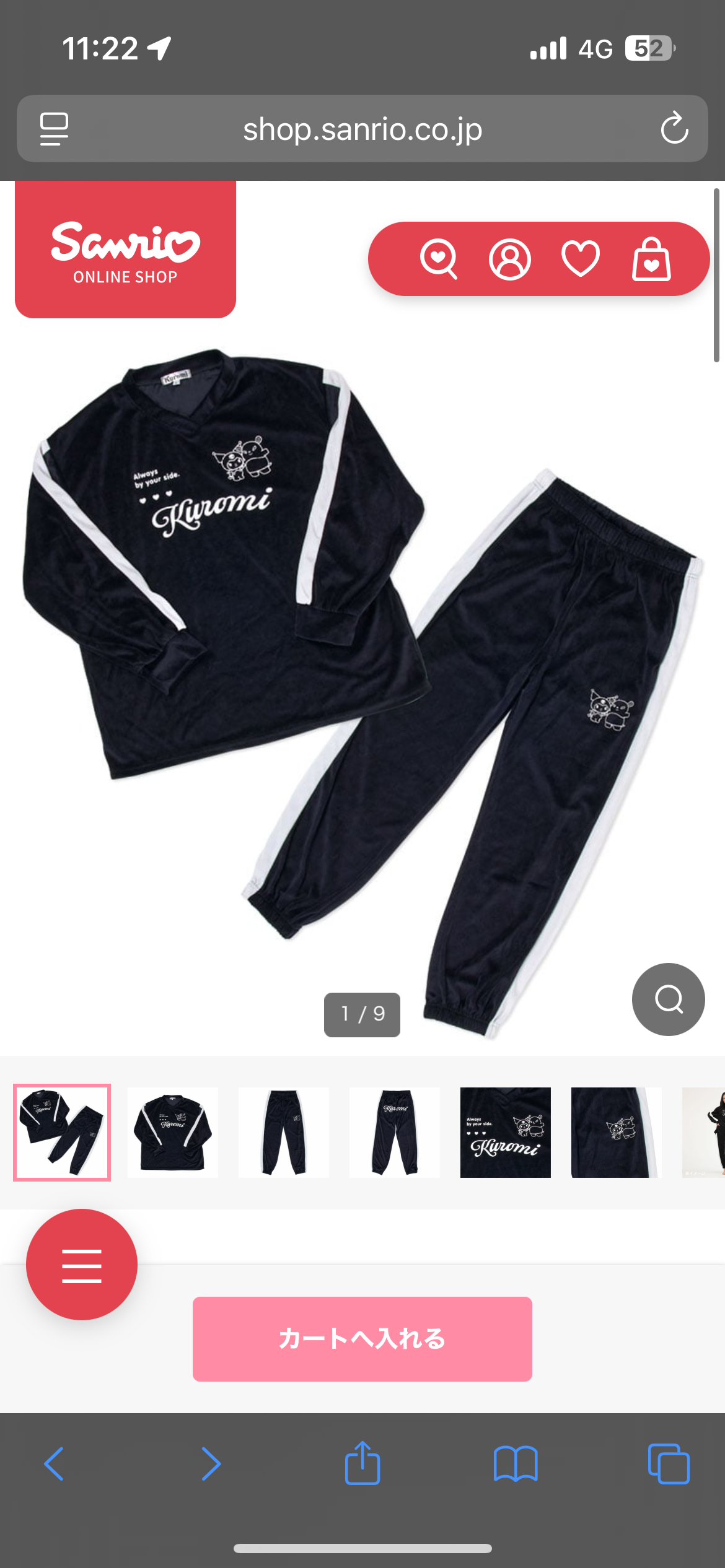The width and height of the screenshot is (725, 1568).
Task: Tap the address bar showing shop.sanrio.co.jp
Action: (362, 129)
